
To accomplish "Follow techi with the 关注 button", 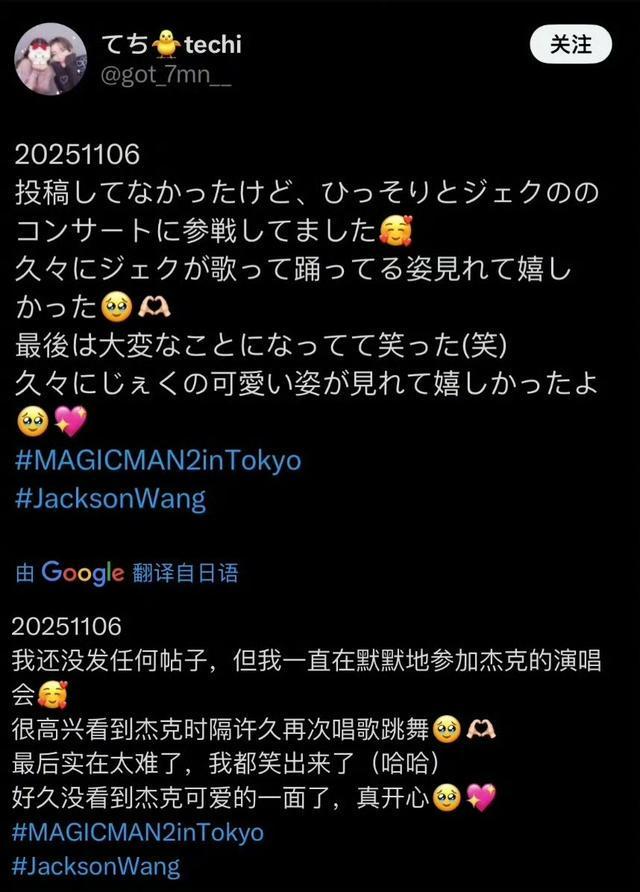I will click(570, 44).
